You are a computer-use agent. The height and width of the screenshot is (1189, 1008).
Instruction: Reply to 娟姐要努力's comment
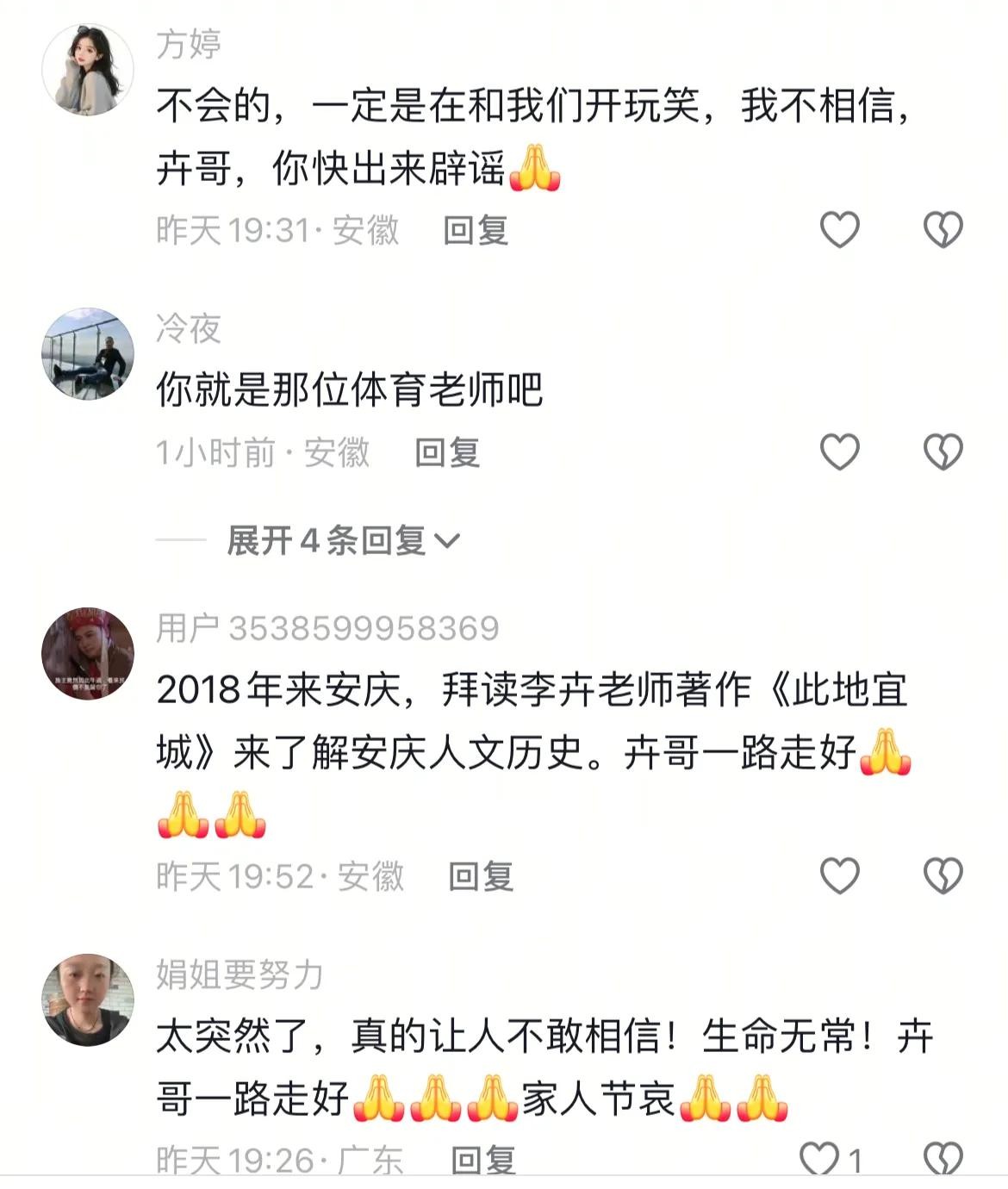(483, 1160)
